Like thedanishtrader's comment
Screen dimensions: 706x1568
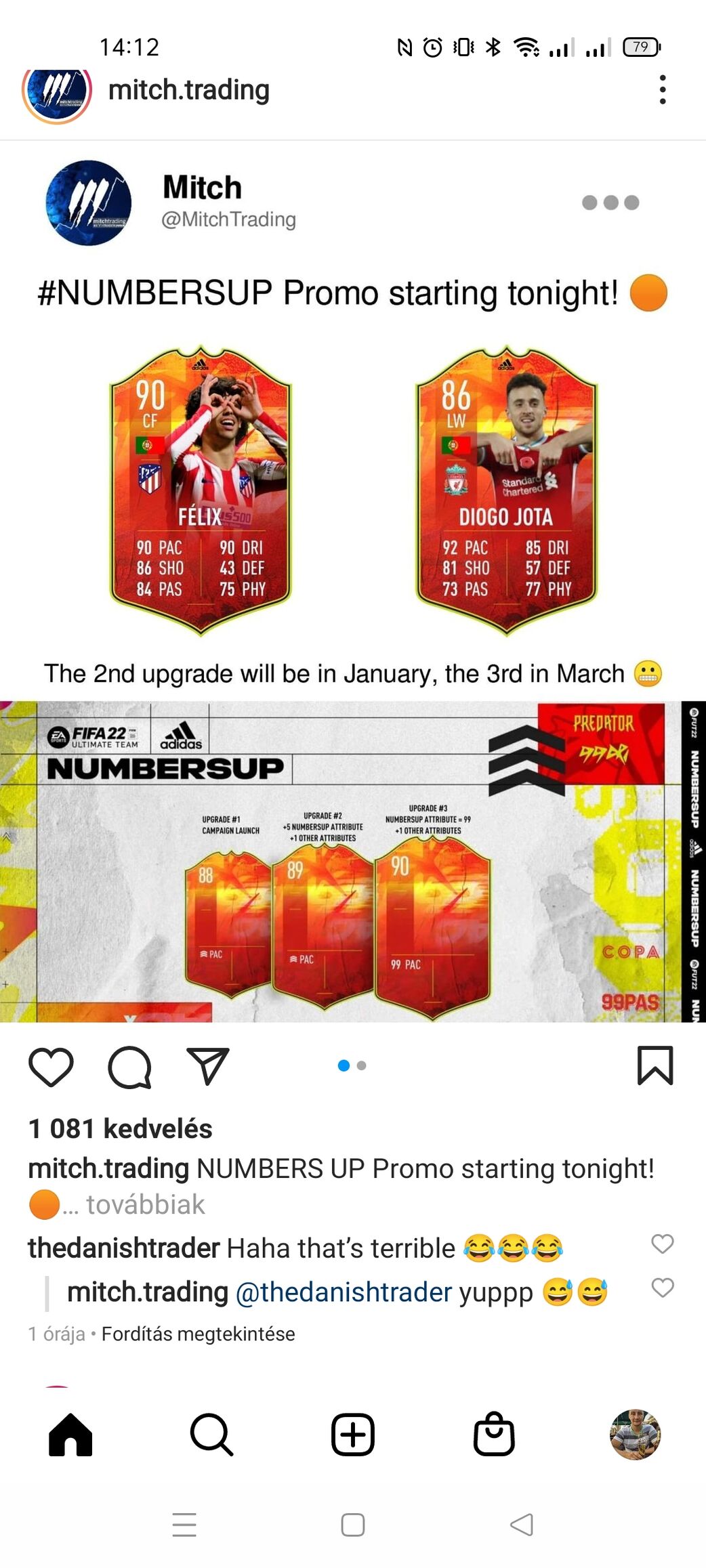coord(662,1244)
